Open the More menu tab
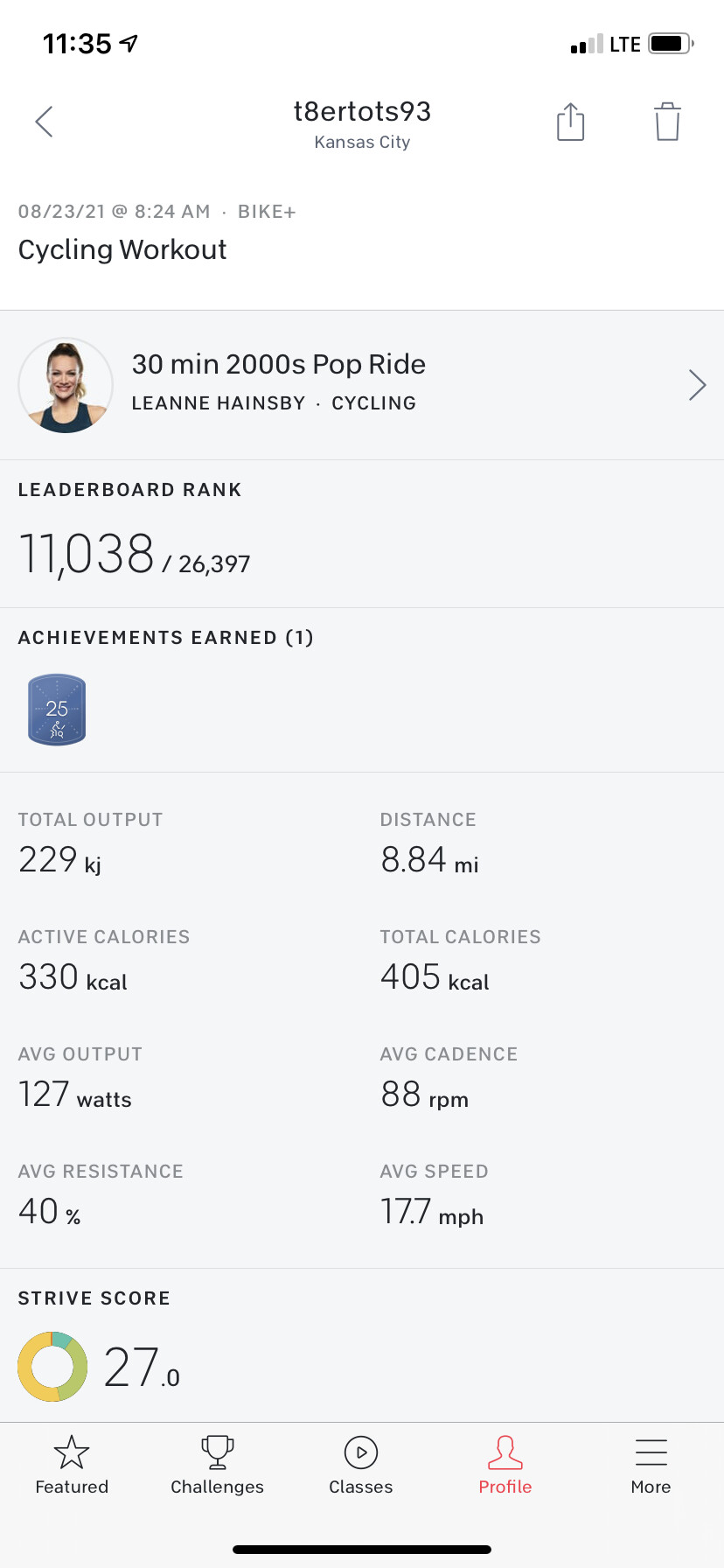The width and height of the screenshot is (724, 1568). pos(651,1466)
